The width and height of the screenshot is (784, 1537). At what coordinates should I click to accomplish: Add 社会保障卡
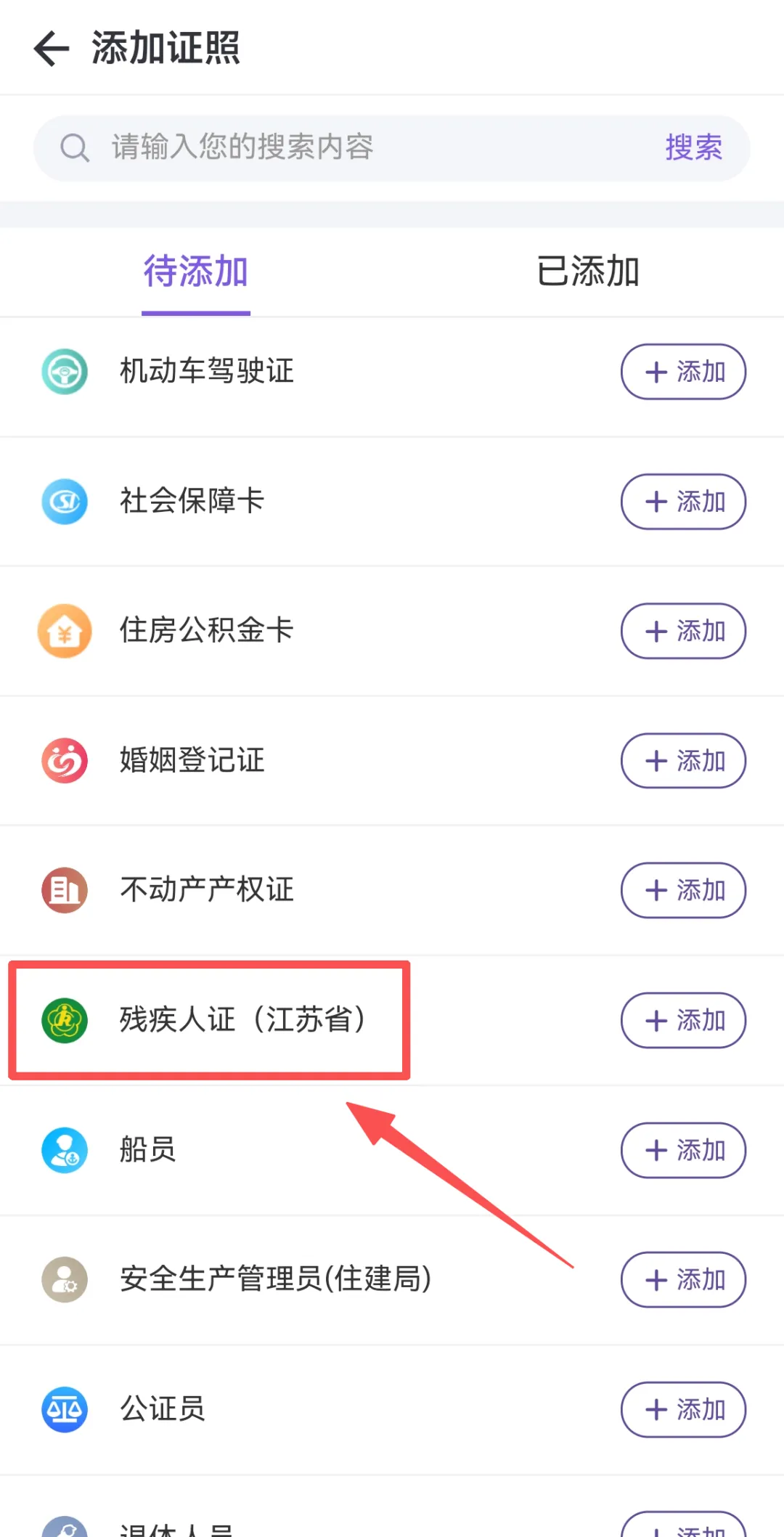click(683, 502)
